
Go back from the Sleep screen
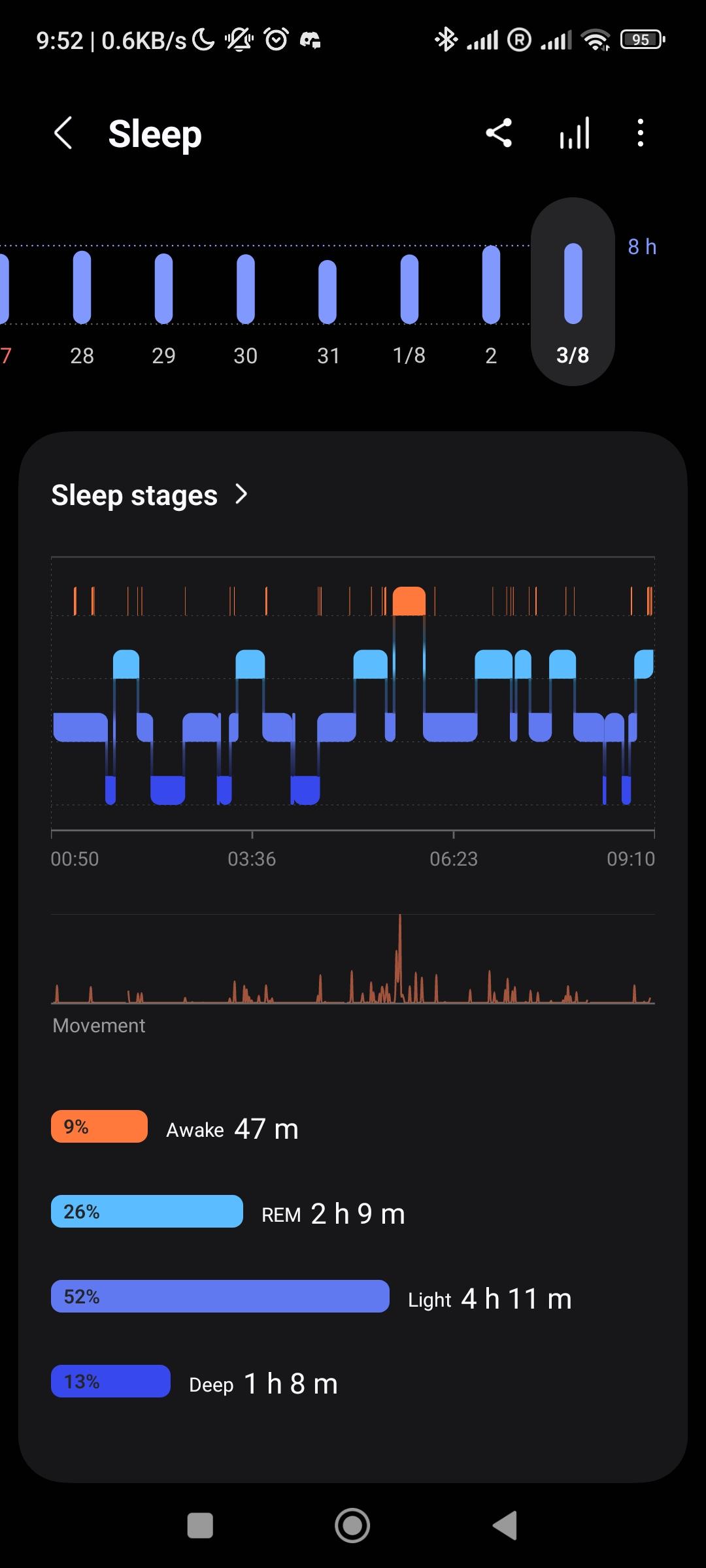coord(63,133)
